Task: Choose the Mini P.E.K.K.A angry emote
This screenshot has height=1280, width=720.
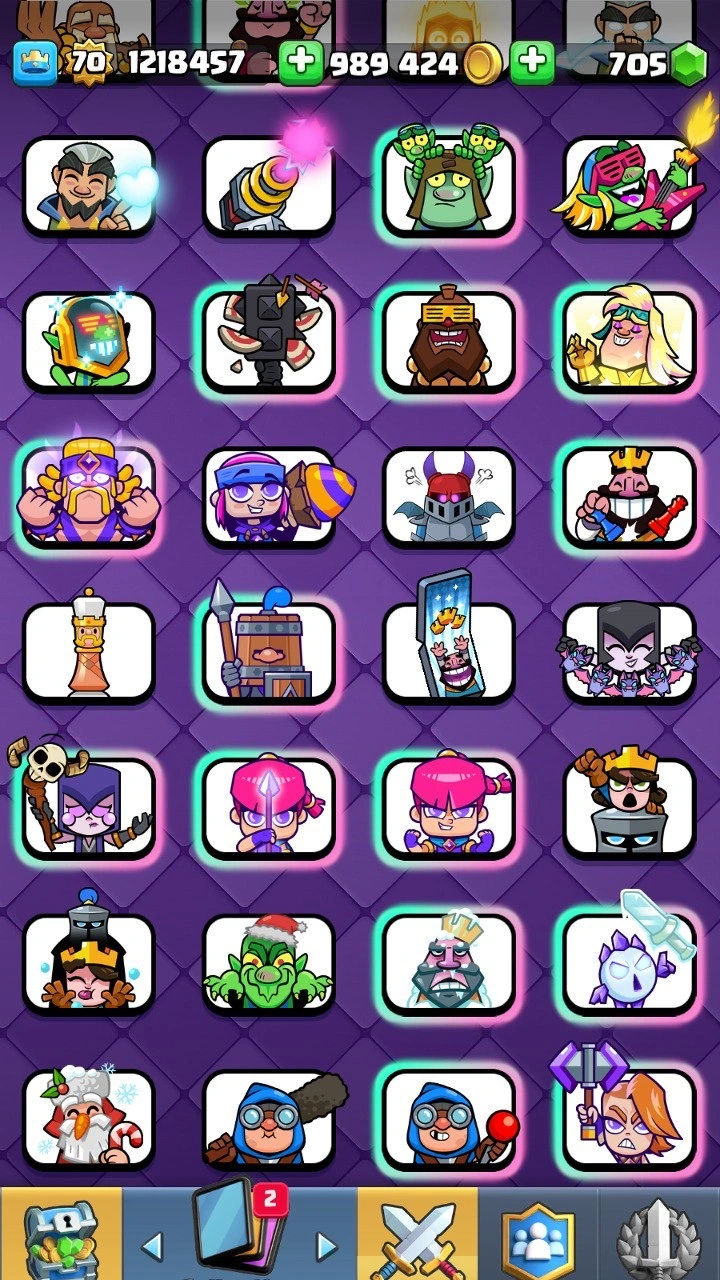Action: pos(449,497)
